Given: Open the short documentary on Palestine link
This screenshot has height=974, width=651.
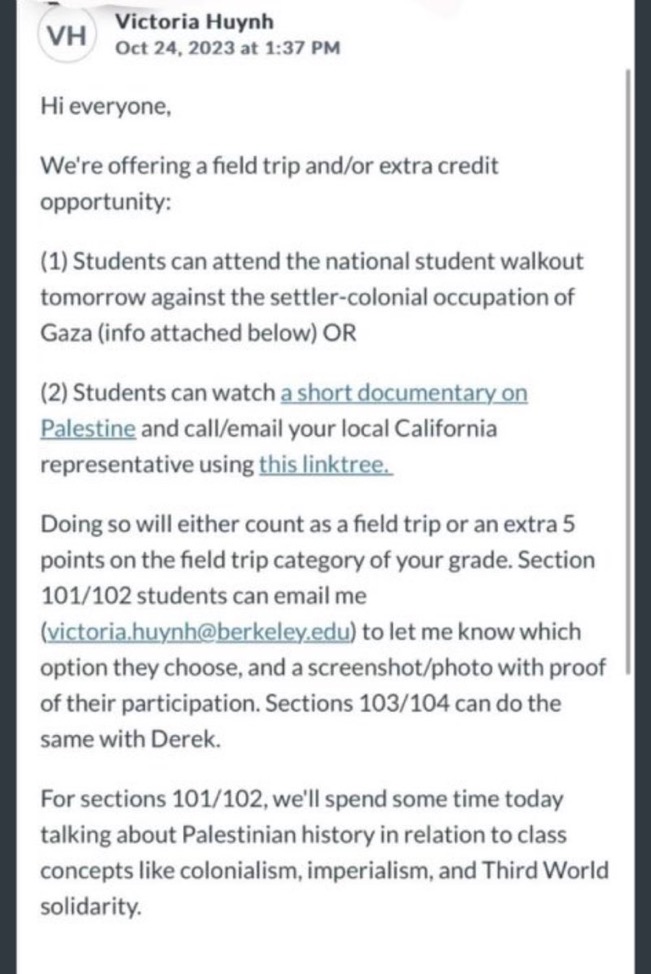Looking at the screenshot, I should 403,393.
